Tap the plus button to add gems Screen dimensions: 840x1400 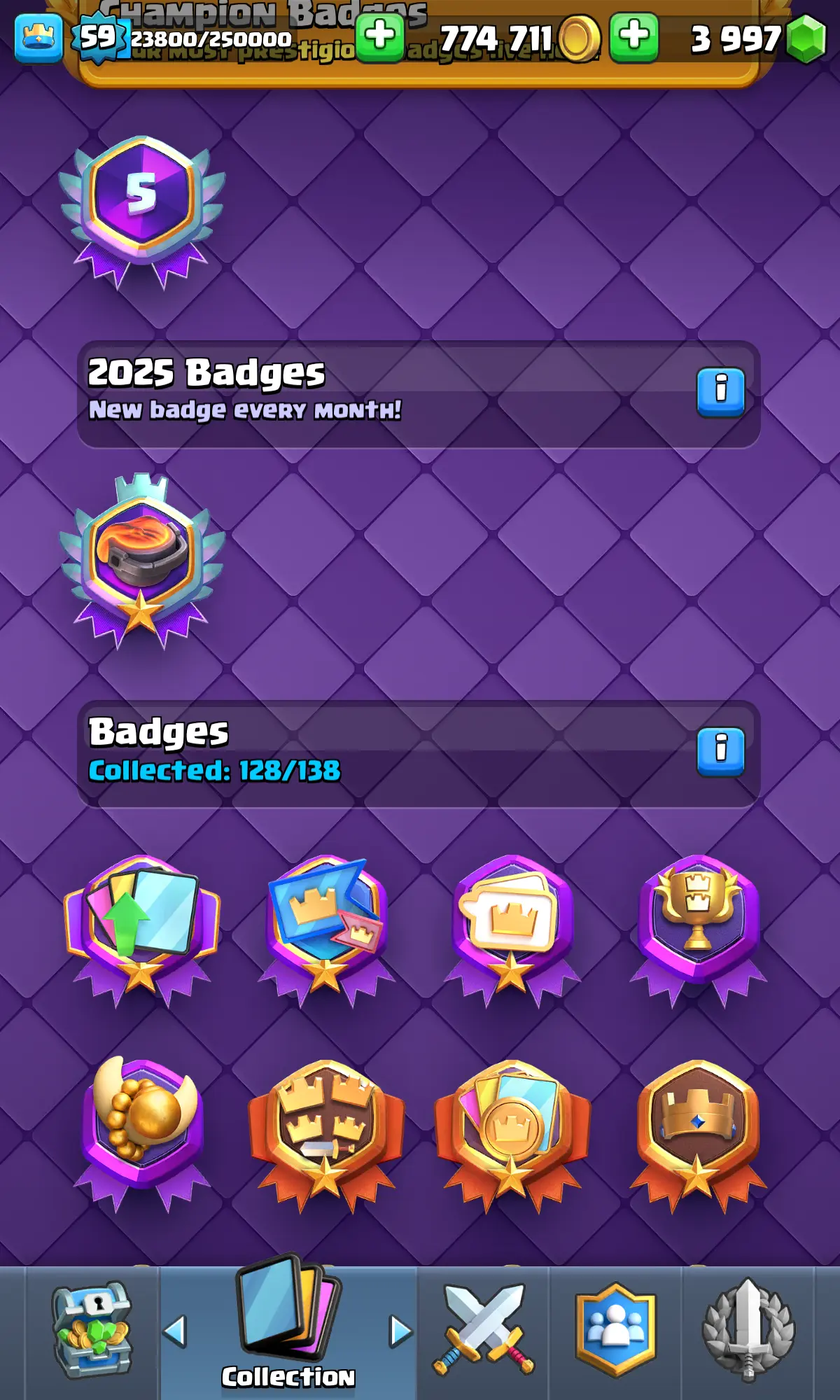pyautogui.click(x=633, y=36)
